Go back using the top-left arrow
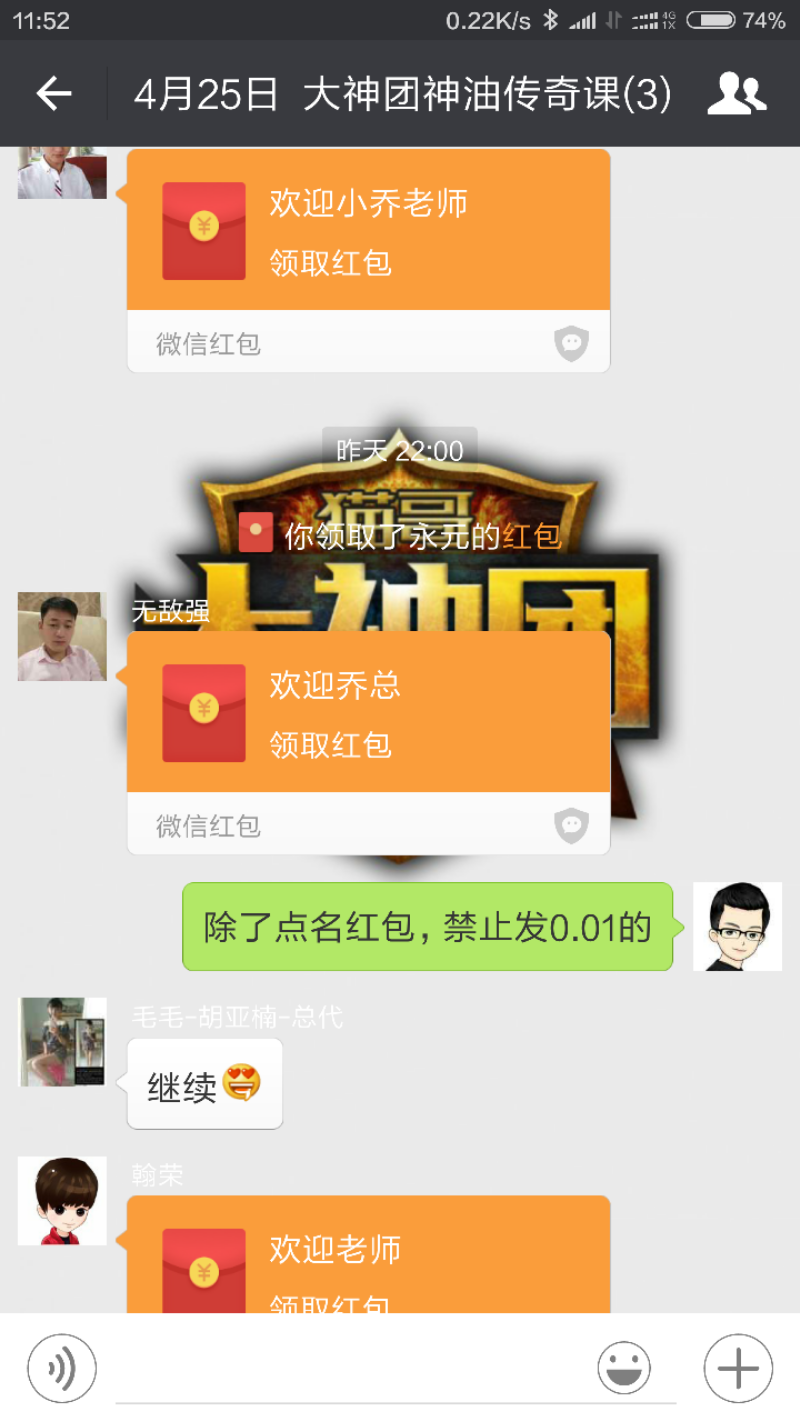The image size is (800, 1422). pyautogui.click(x=54, y=94)
